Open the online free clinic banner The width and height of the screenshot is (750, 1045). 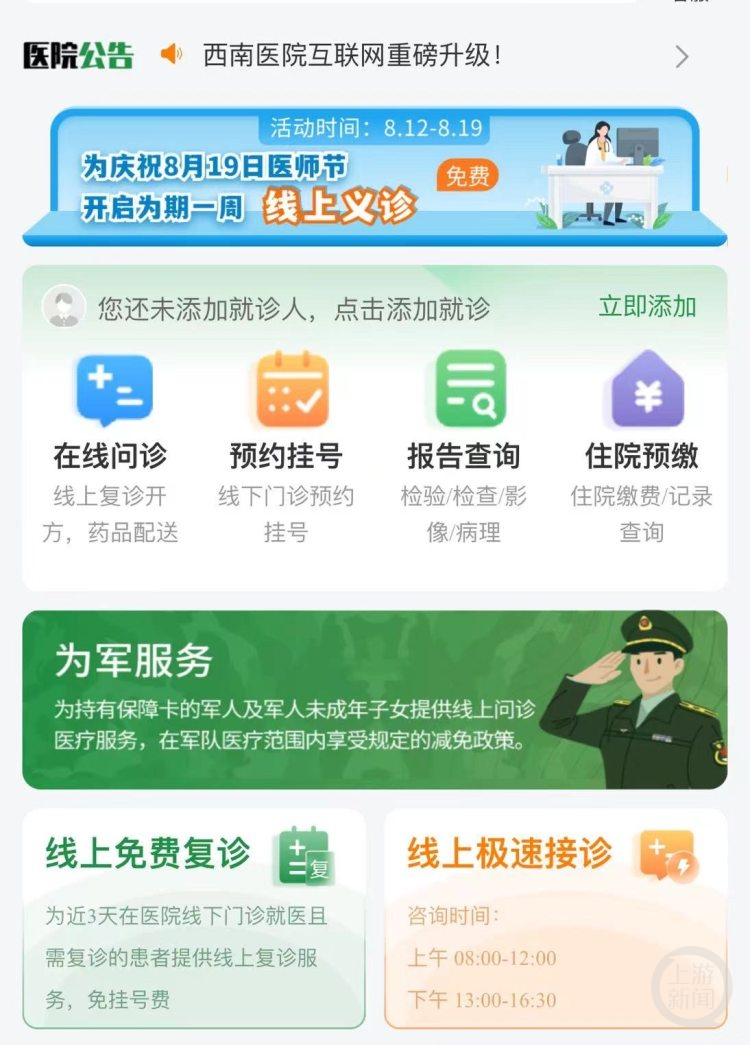pos(374,176)
